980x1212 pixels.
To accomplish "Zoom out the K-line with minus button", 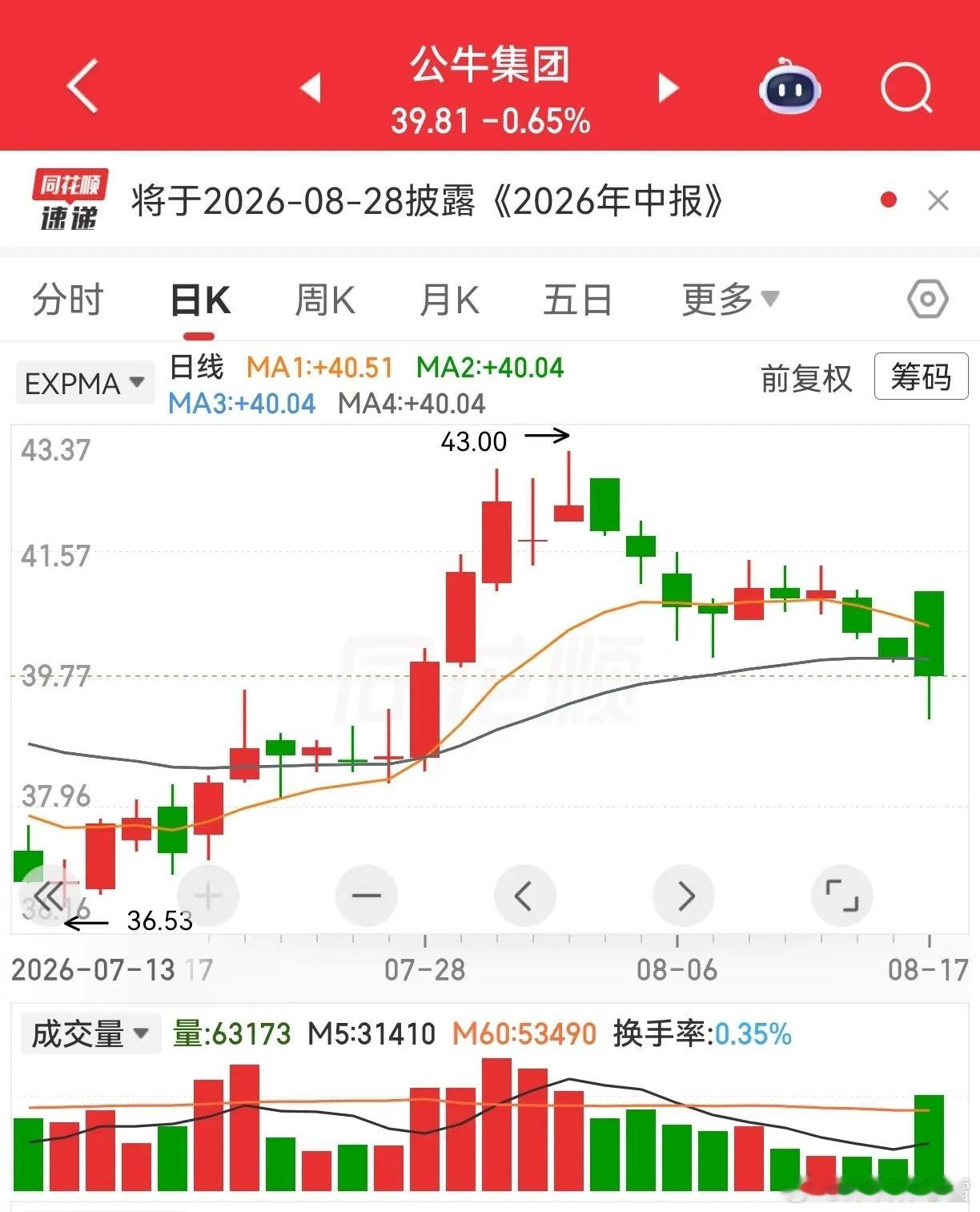I will coord(366,896).
